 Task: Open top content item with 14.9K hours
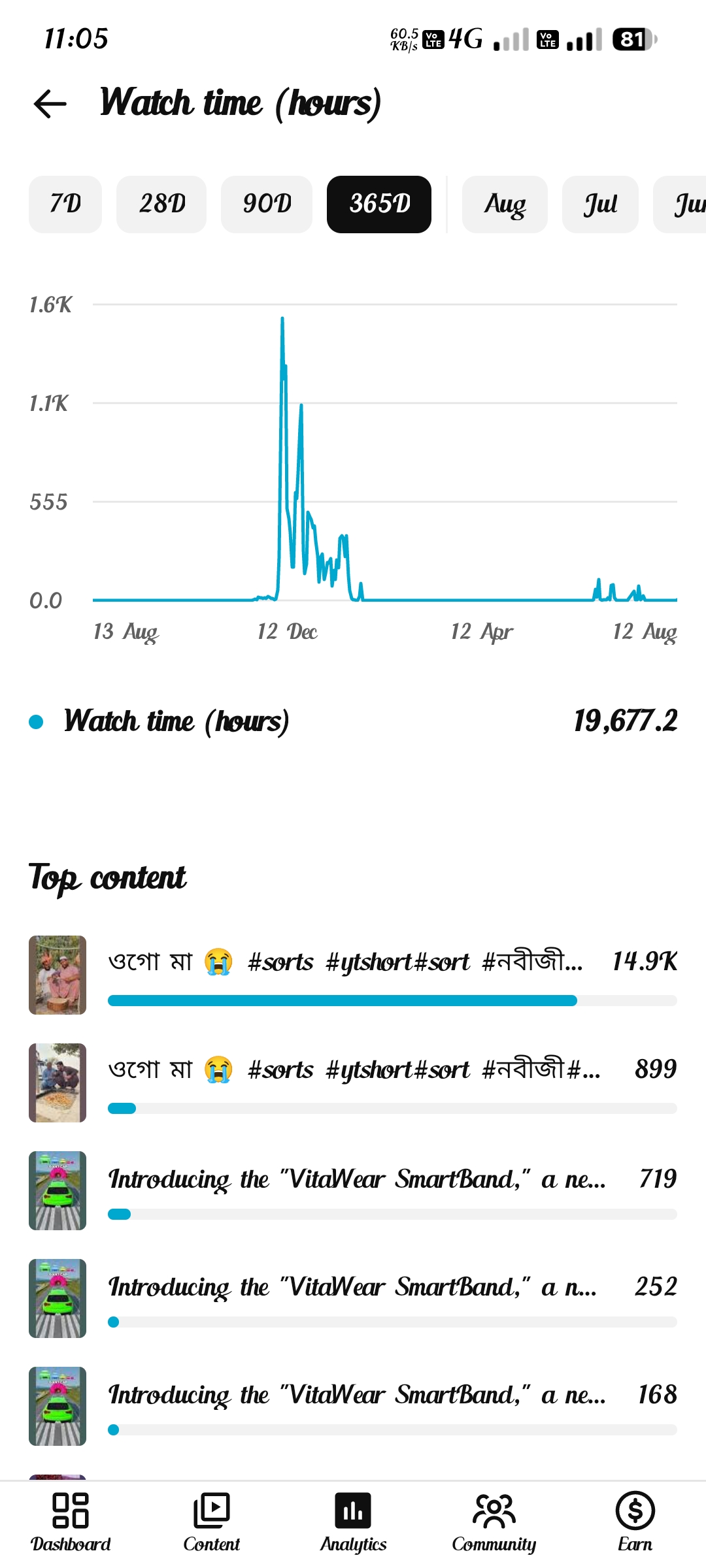point(353,975)
